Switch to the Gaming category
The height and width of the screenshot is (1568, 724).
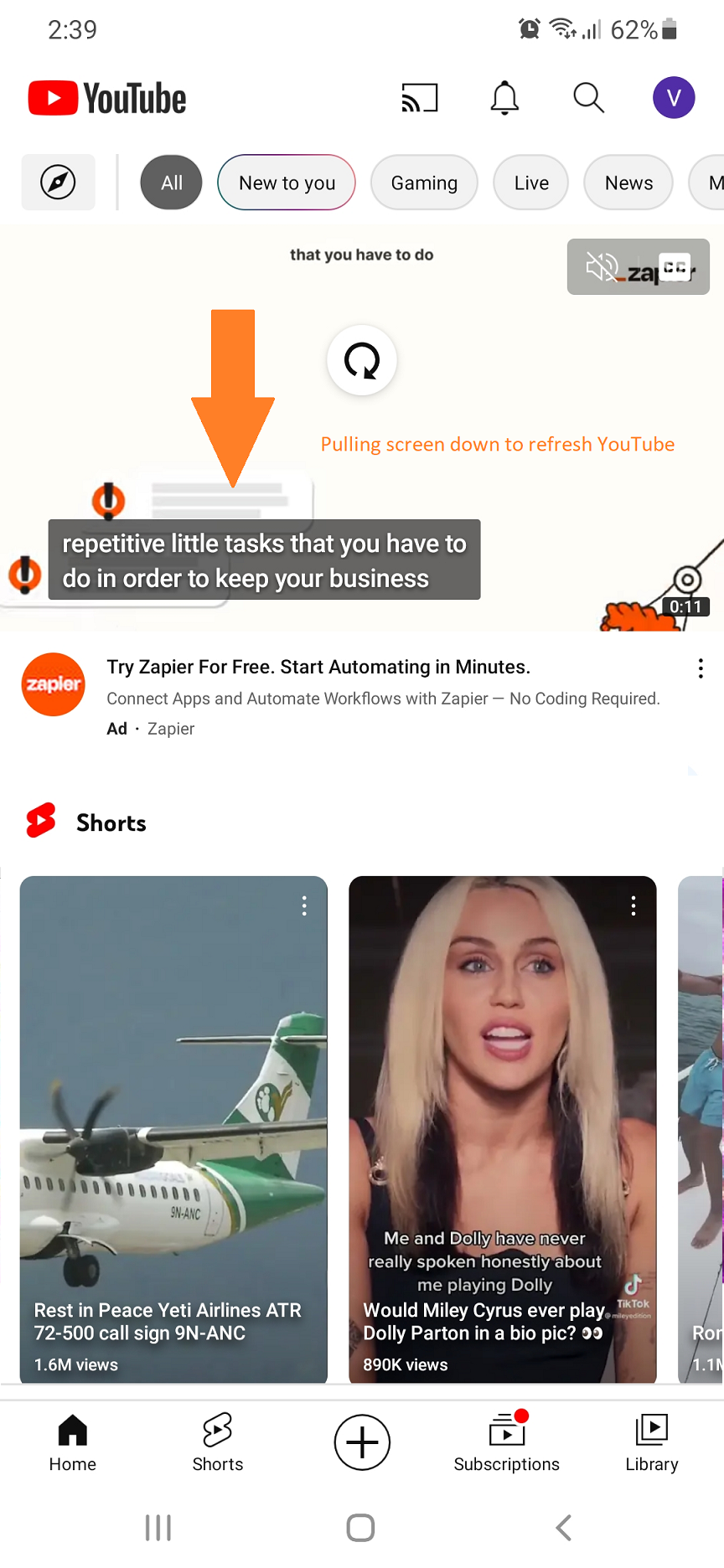pyautogui.click(x=424, y=182)
